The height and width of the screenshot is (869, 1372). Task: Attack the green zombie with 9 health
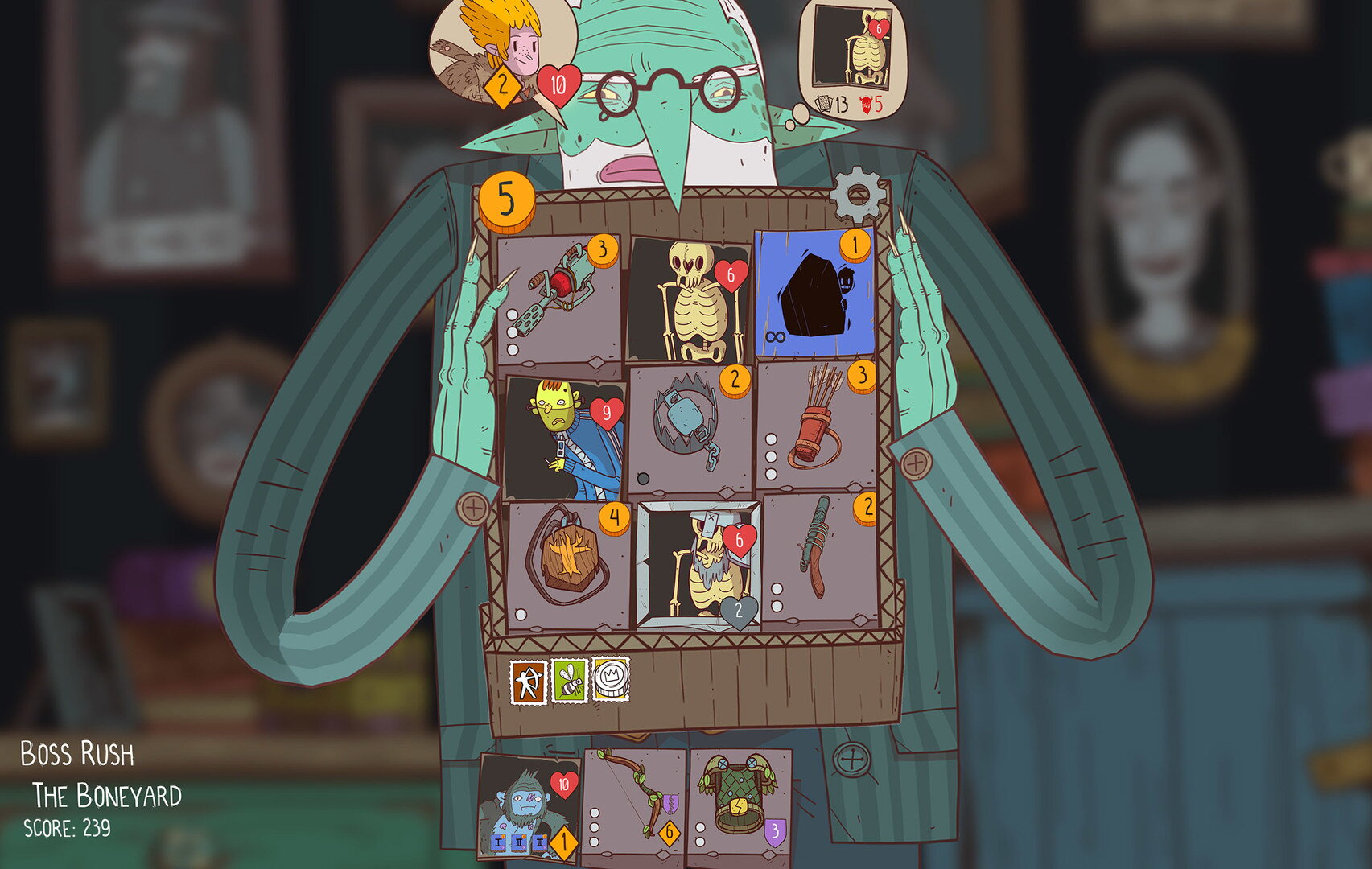(565, 437)
